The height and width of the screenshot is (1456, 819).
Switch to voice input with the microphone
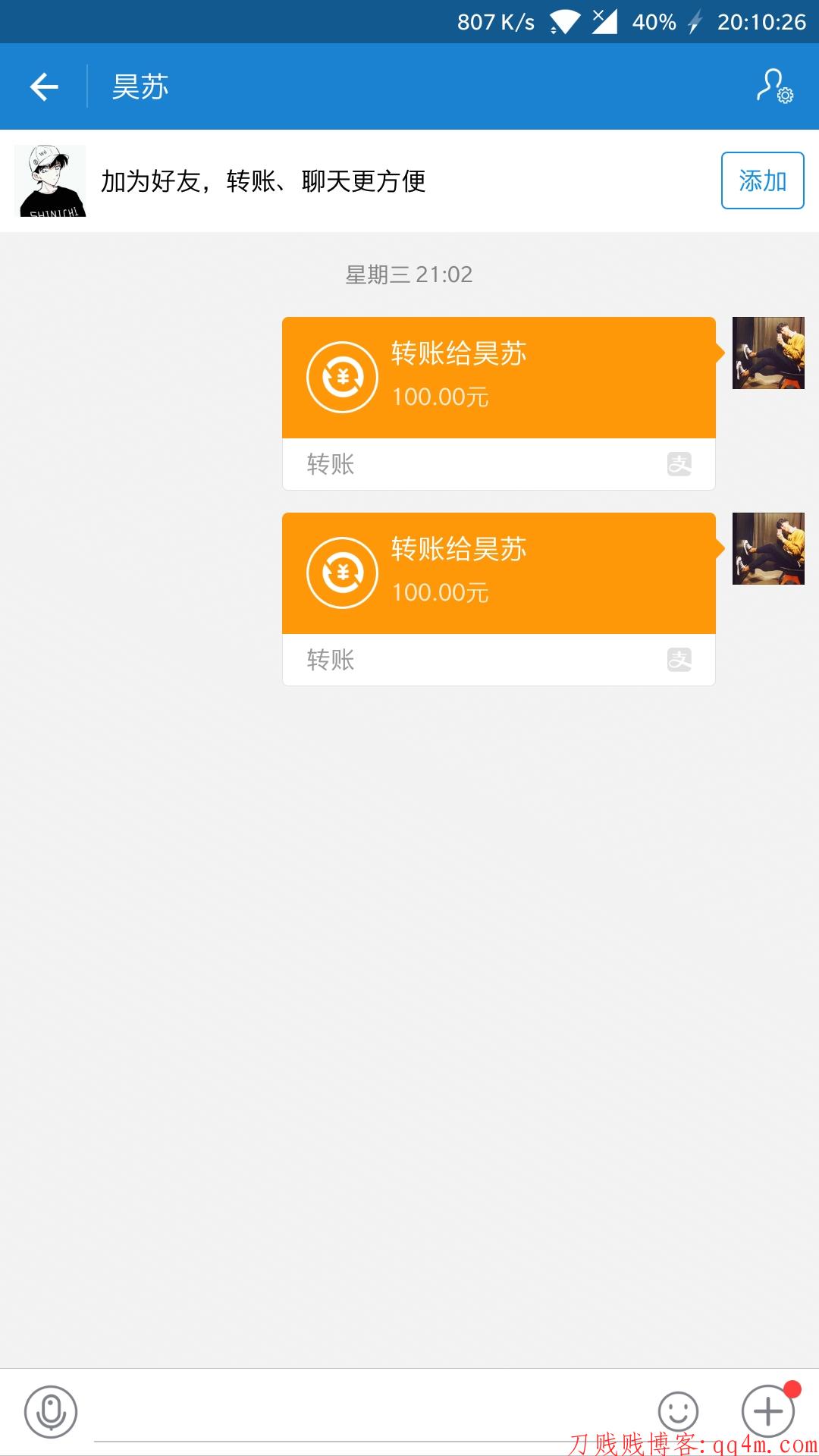click(51, 1412)
